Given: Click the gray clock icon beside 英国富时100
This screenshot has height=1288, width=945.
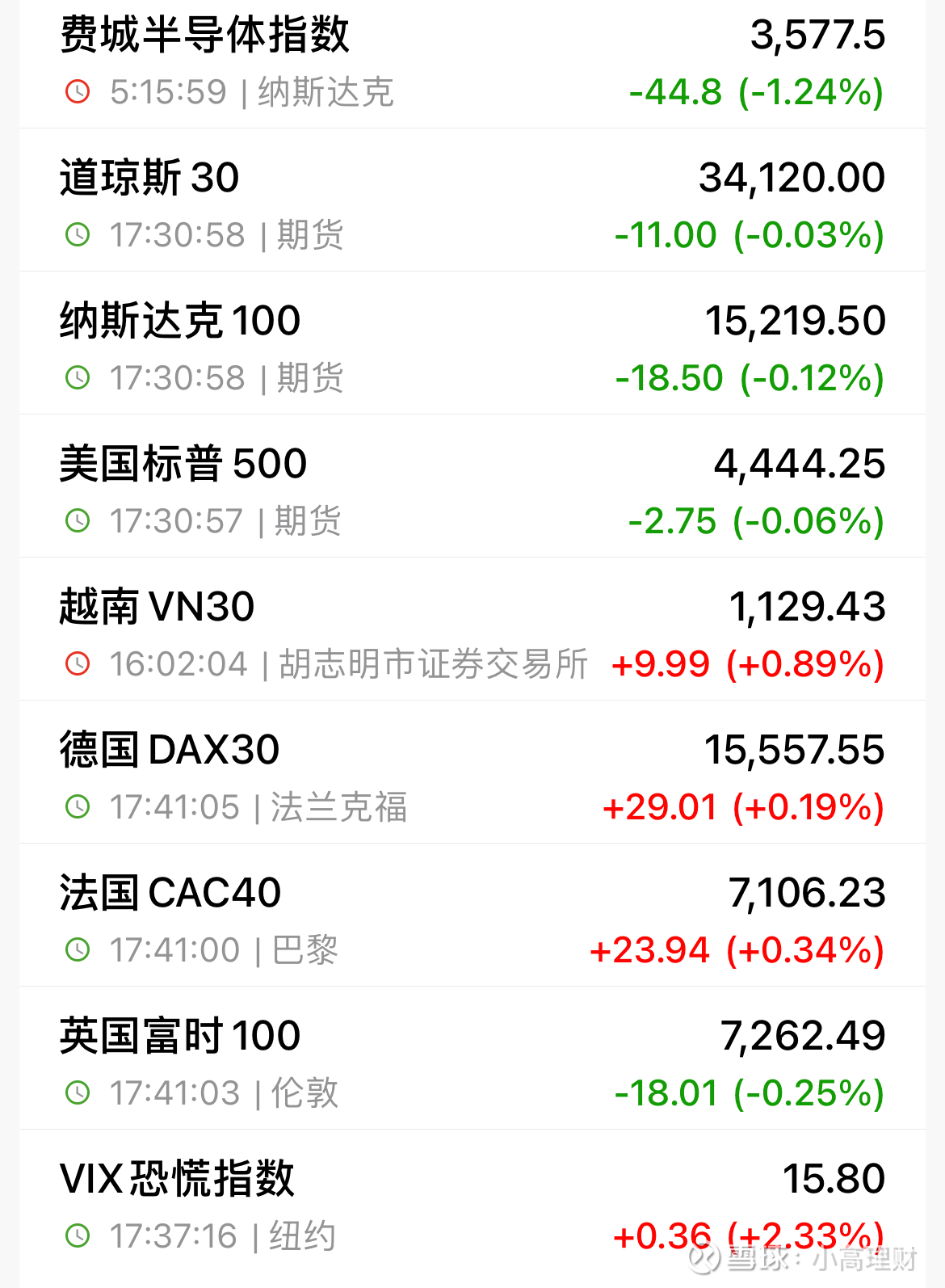Looking at the screenshot, I should 78,1093.
